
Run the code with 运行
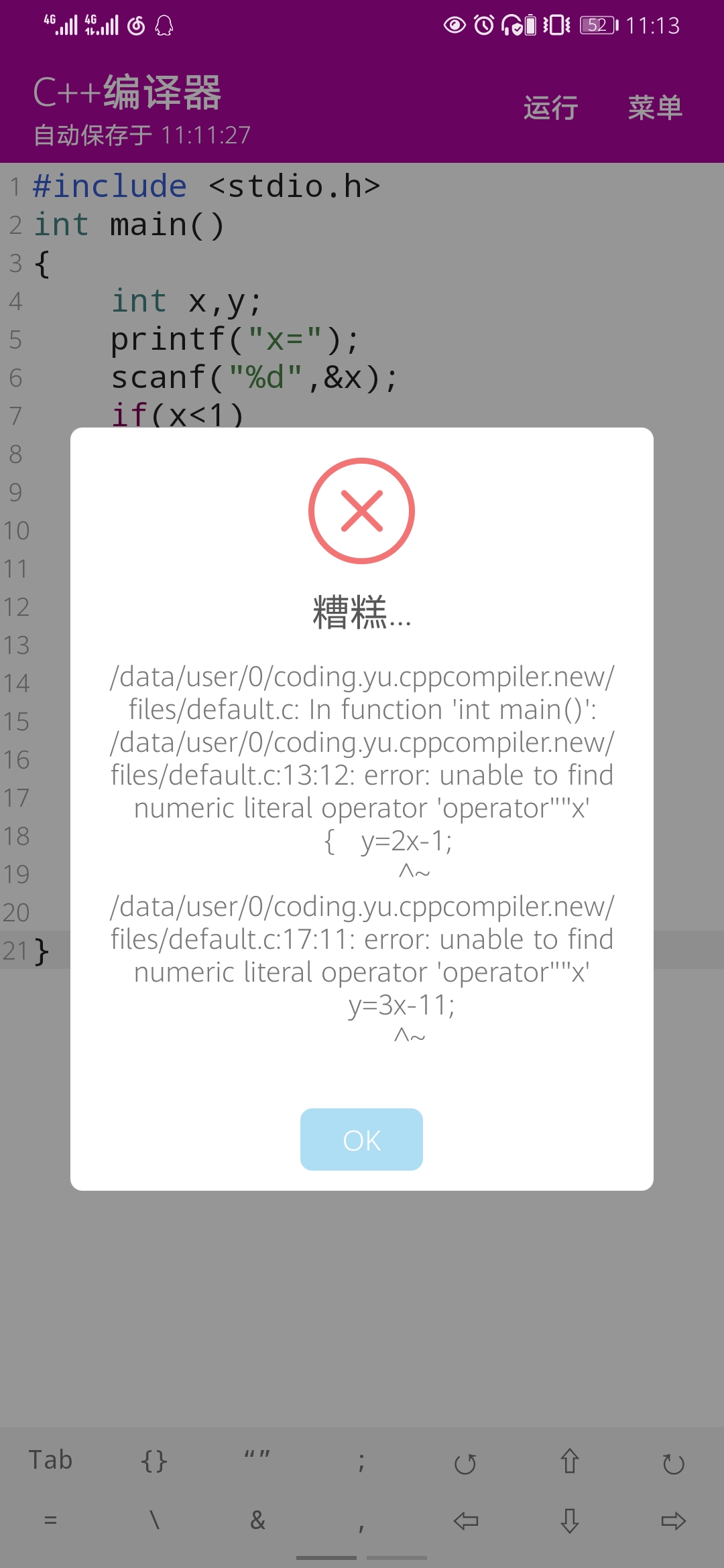550,107
